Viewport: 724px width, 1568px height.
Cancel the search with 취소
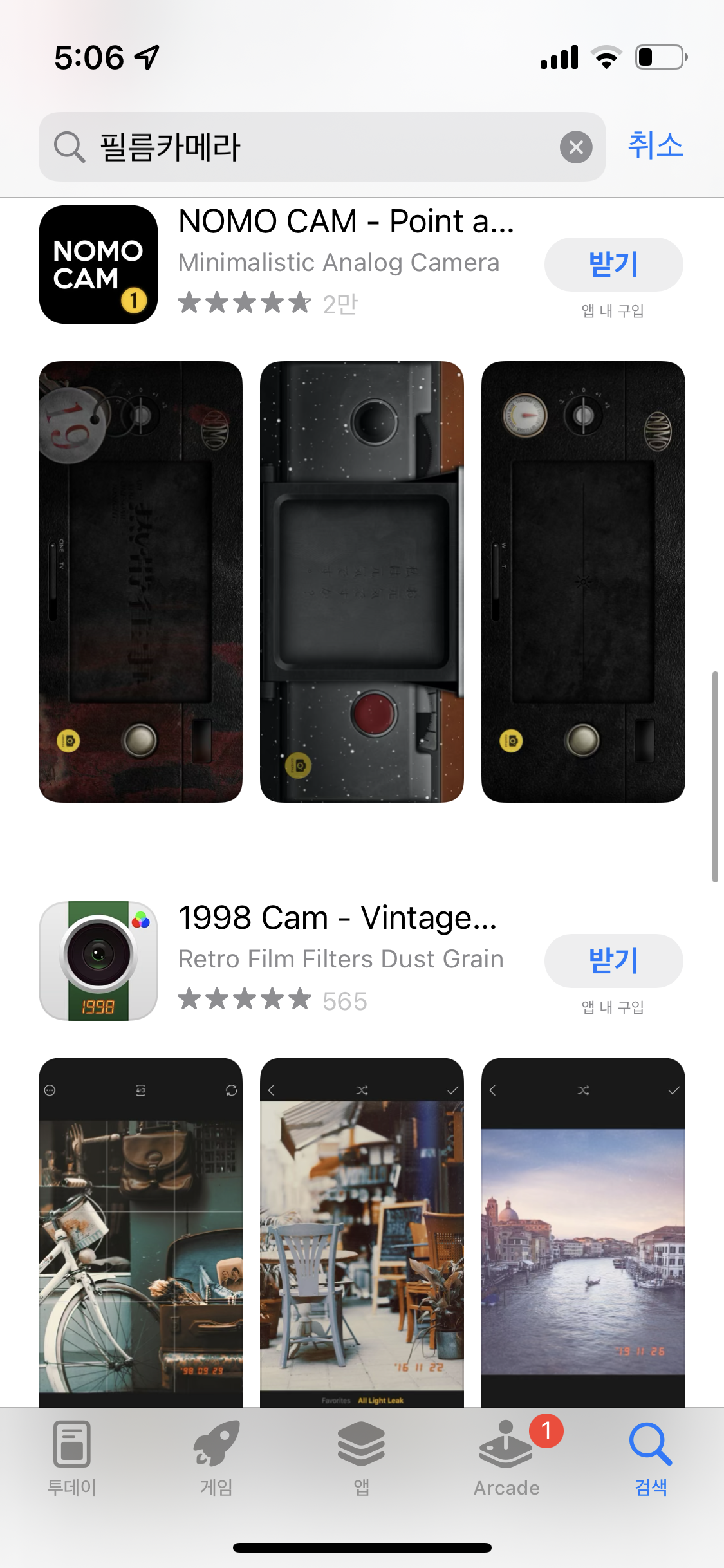[x=654, y=145]
